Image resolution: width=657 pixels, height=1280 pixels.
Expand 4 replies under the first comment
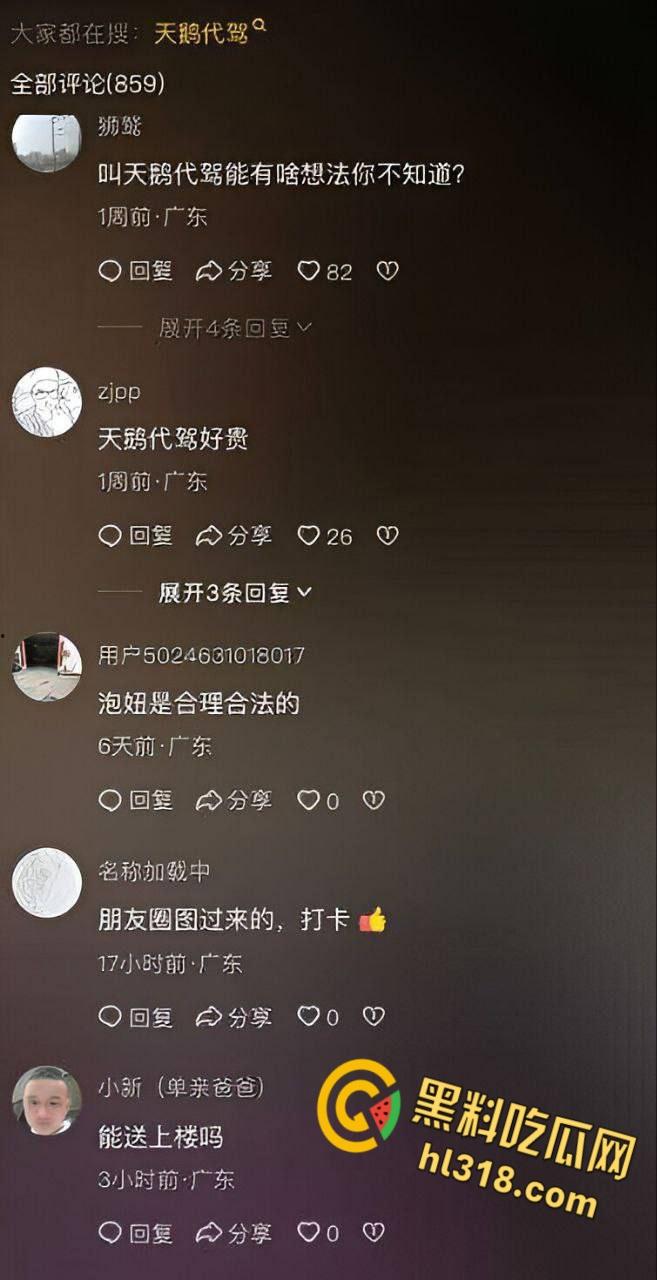[x=235, y=328]
